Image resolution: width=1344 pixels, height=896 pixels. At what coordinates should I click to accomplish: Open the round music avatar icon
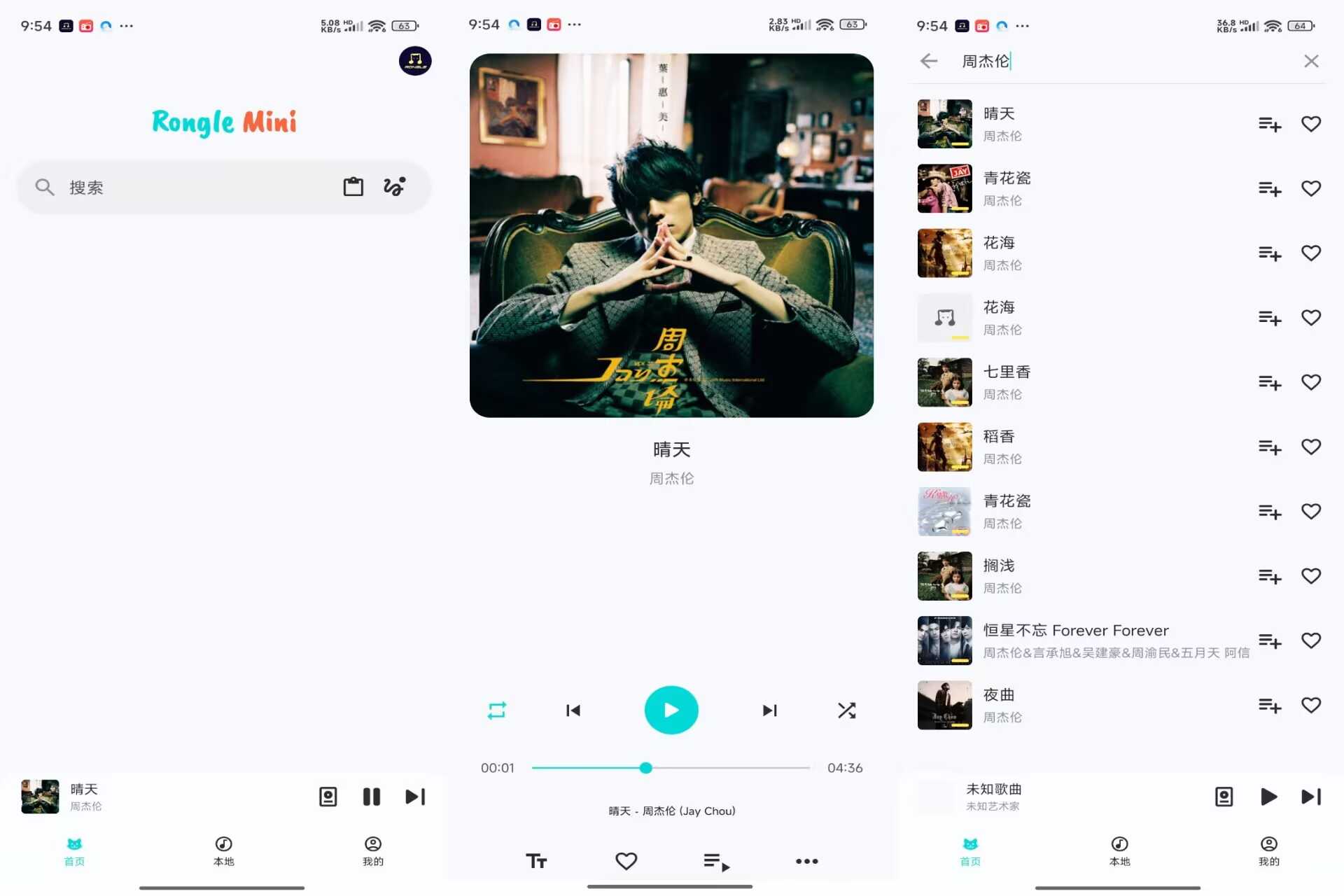[415, 61]
